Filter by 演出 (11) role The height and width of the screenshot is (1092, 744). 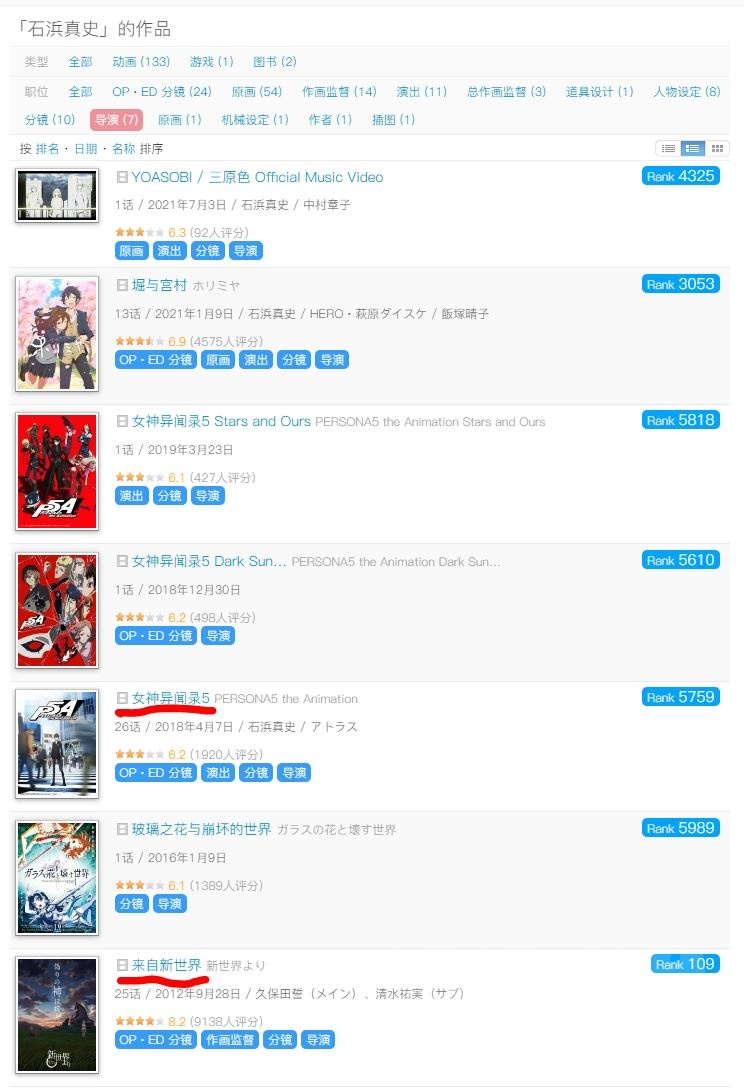(x=421, y=92)
